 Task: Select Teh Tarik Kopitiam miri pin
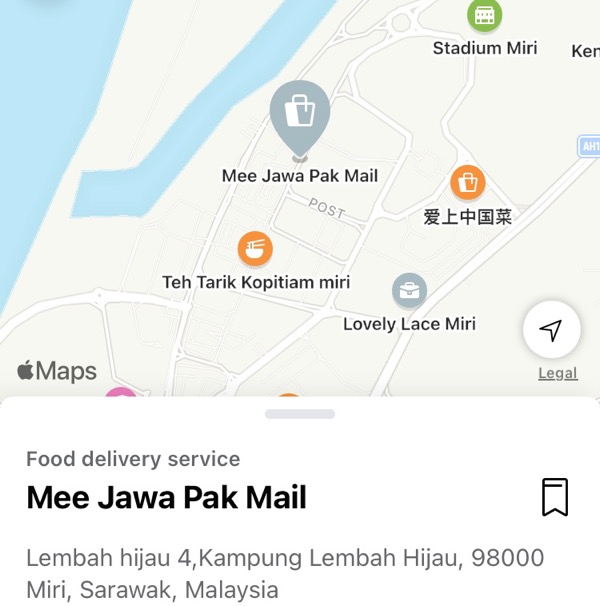[255, 248]
